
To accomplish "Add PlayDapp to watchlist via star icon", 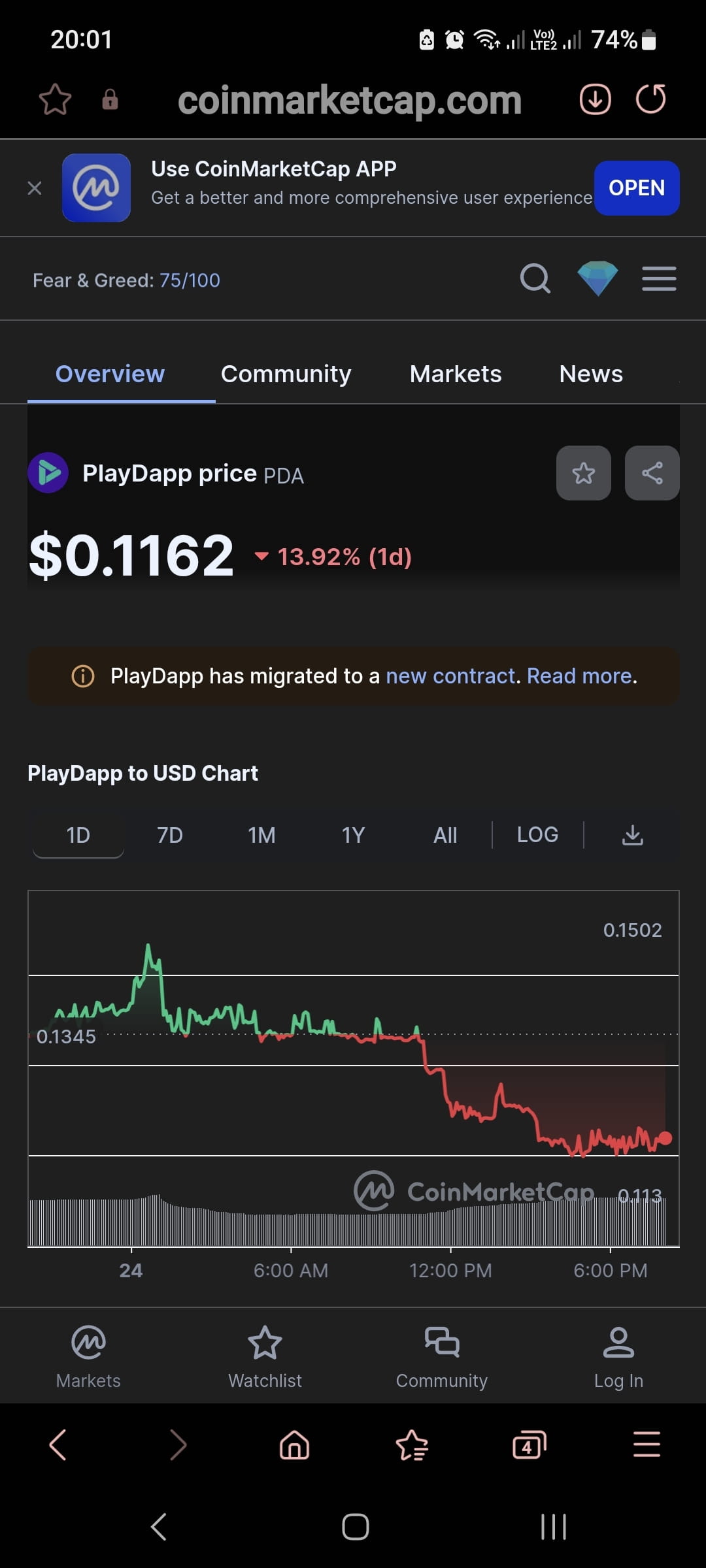I will [583, 473].
